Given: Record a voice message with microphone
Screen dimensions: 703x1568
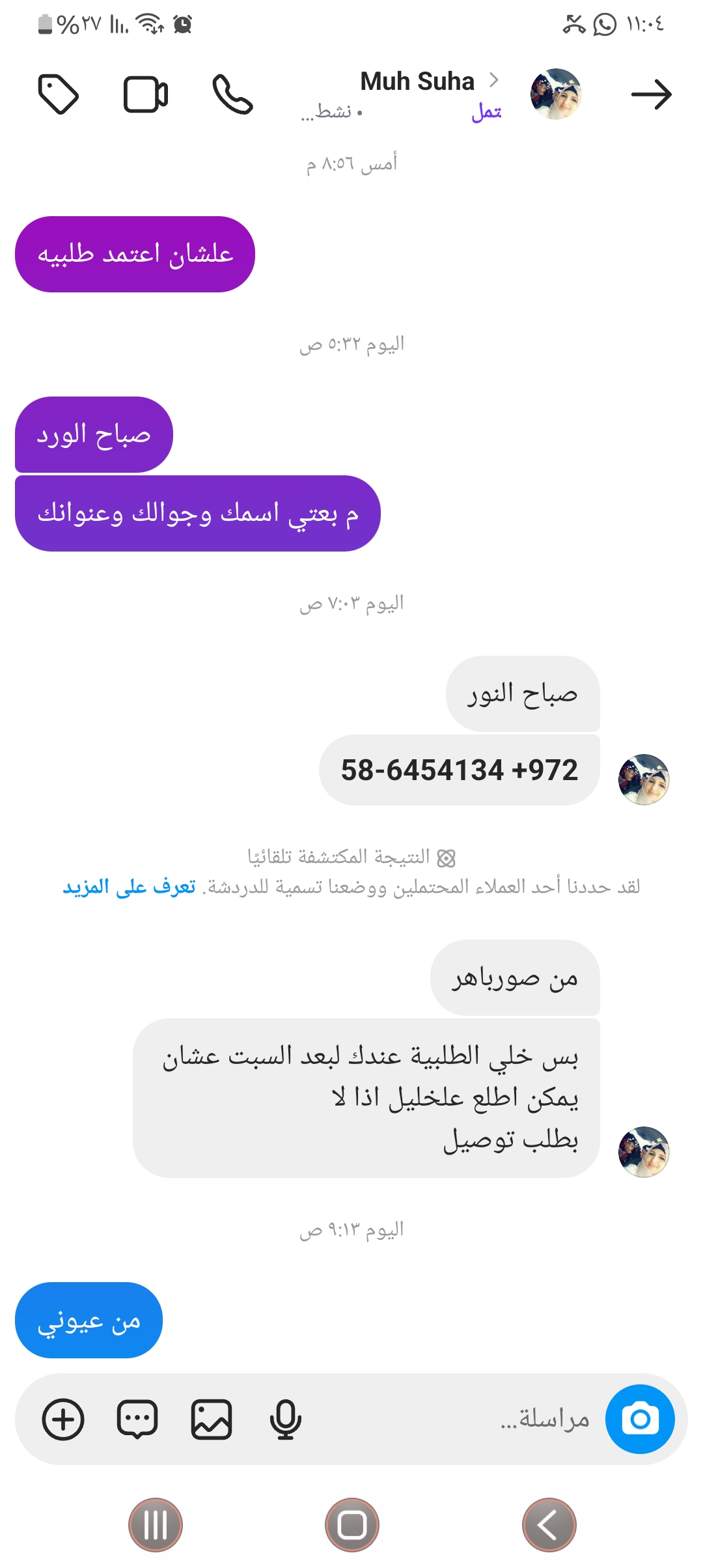Looking at the screenshot, I should tap(285, 1419).
